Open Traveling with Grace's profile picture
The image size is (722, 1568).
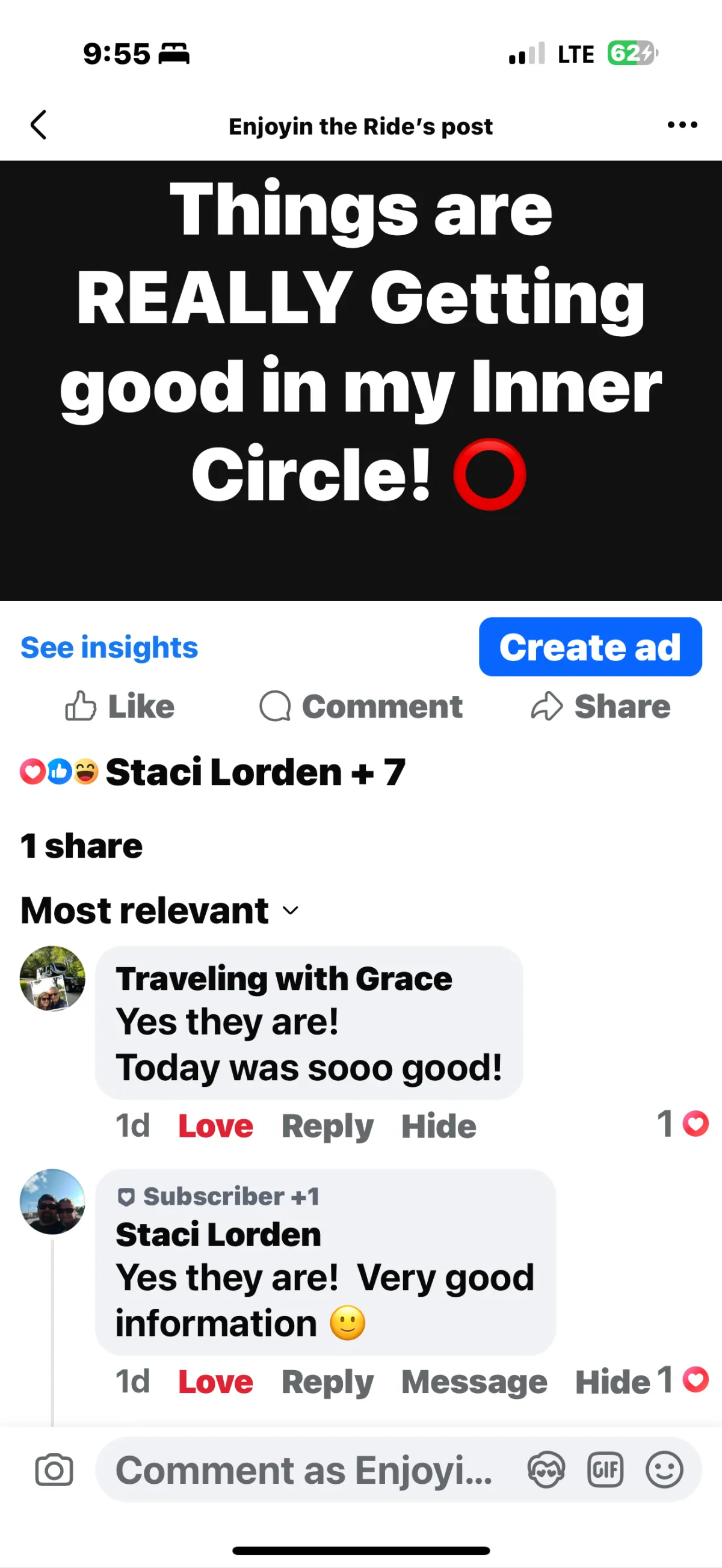pyautogui.click(x=52, y=978)
